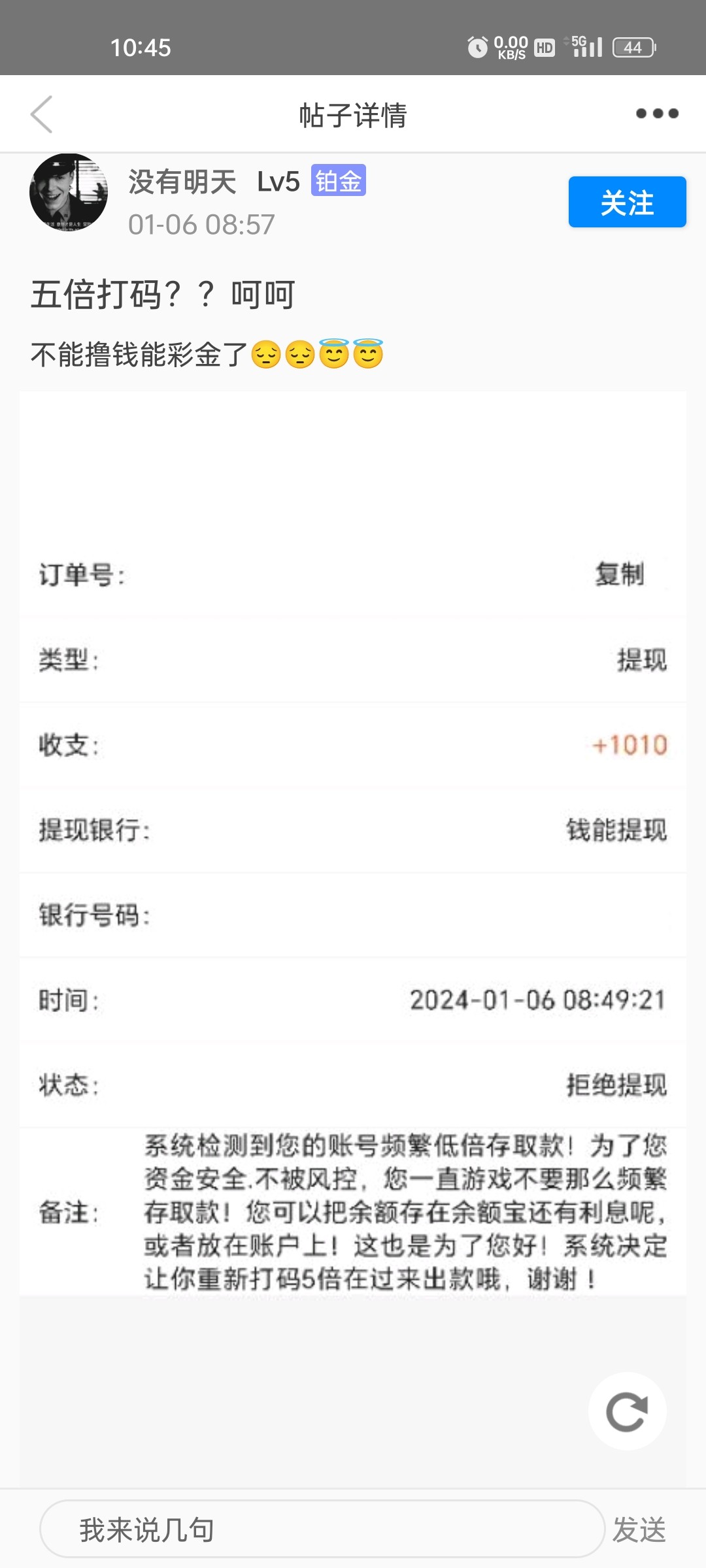This screenshot has width=706, height=1568.
Task: Tap the network speed indicator 0.00 KB/S
Action: 510,47
